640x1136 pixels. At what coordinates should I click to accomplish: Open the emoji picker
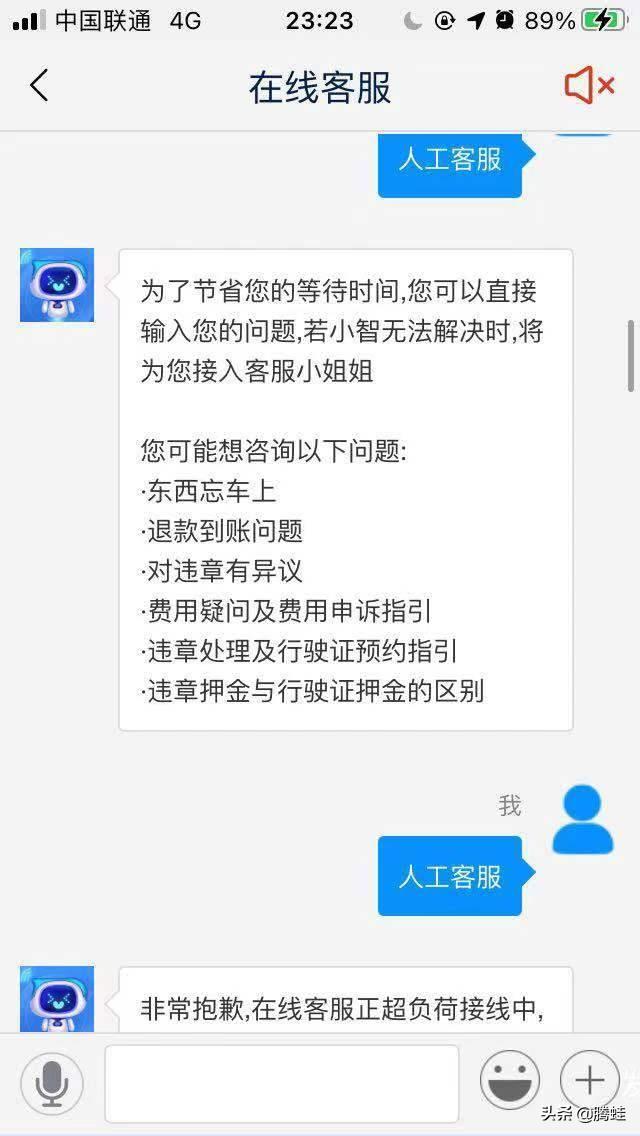[x=509, y=1081]
